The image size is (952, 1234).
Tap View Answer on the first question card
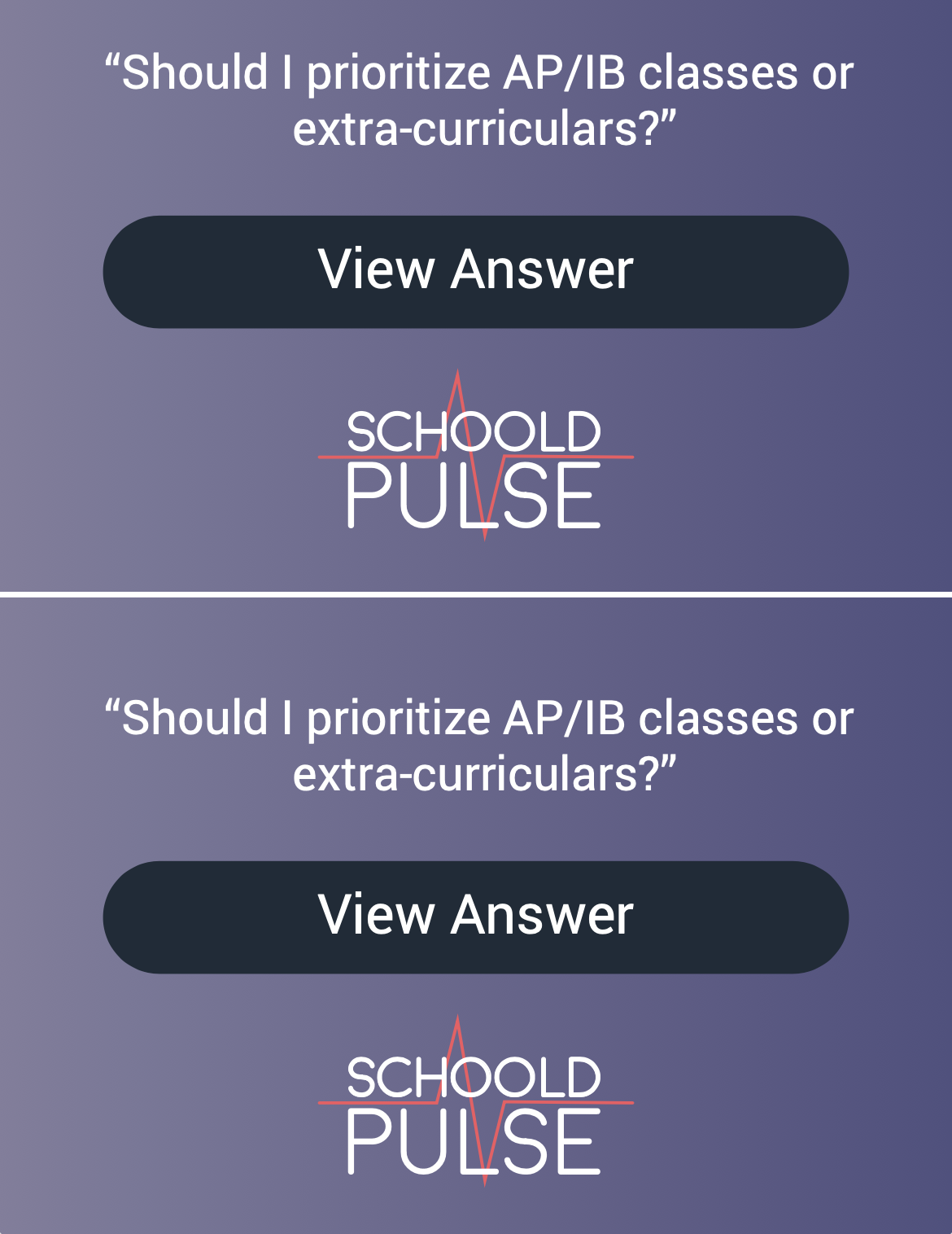475,271
